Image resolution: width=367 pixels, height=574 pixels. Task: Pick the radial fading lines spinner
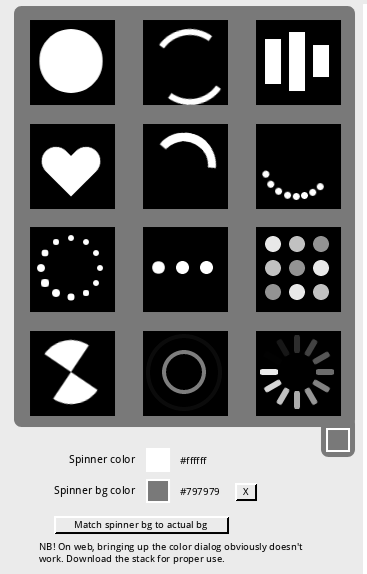(298, 373)
